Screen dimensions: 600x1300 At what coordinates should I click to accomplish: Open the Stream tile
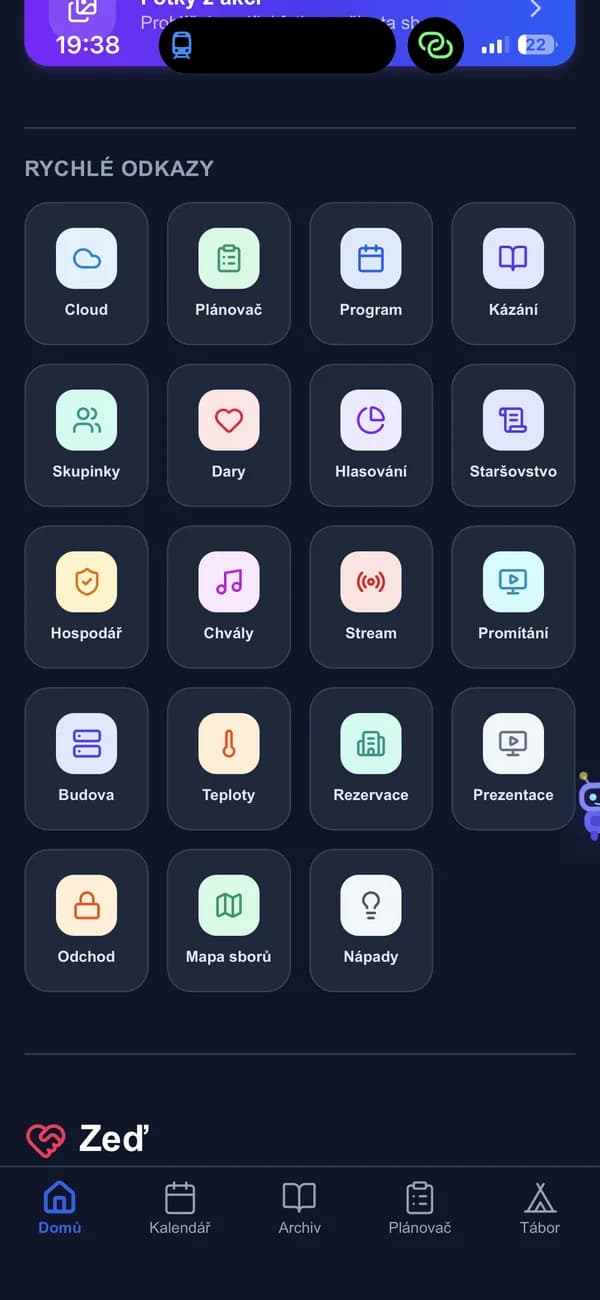point(371,597)
